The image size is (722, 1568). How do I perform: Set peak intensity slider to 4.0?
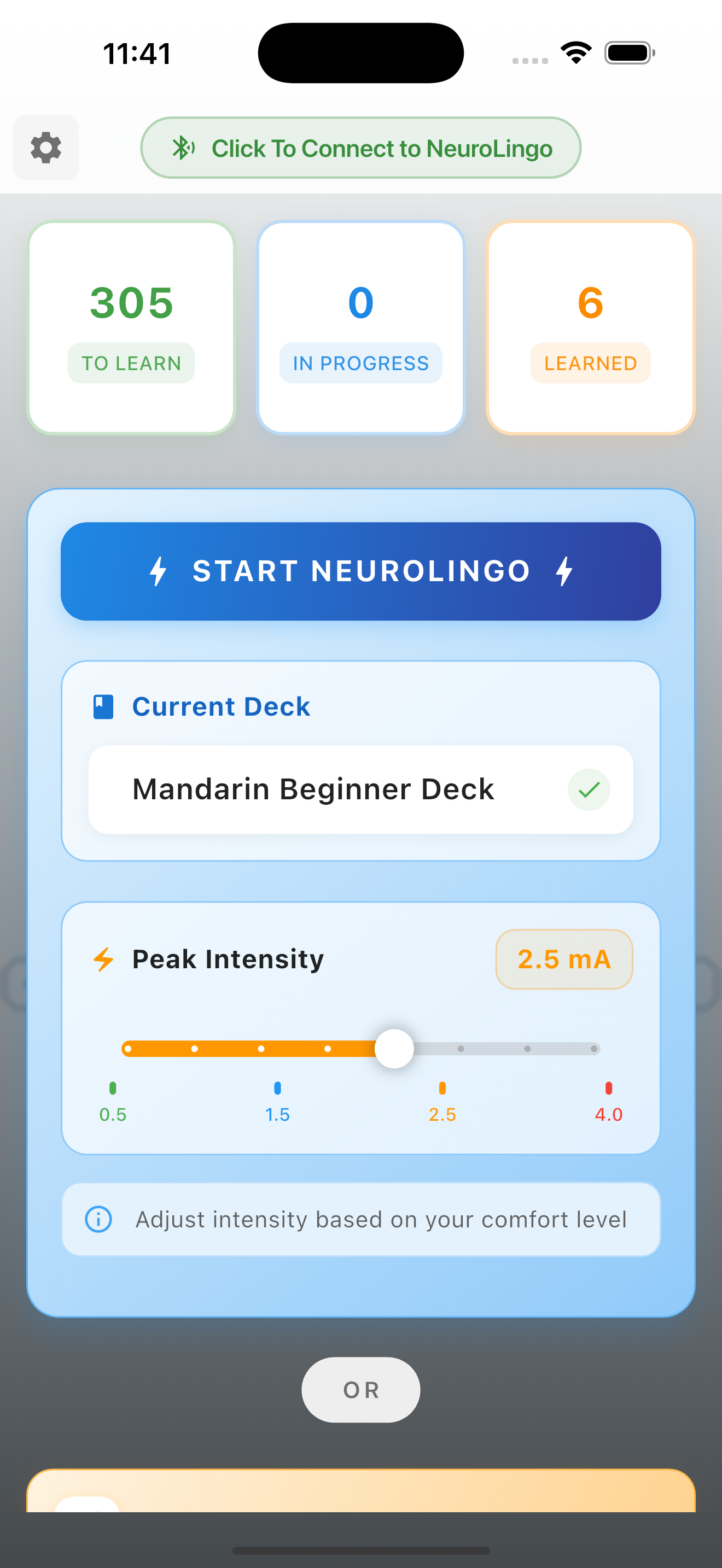(x=593, y=1049)
